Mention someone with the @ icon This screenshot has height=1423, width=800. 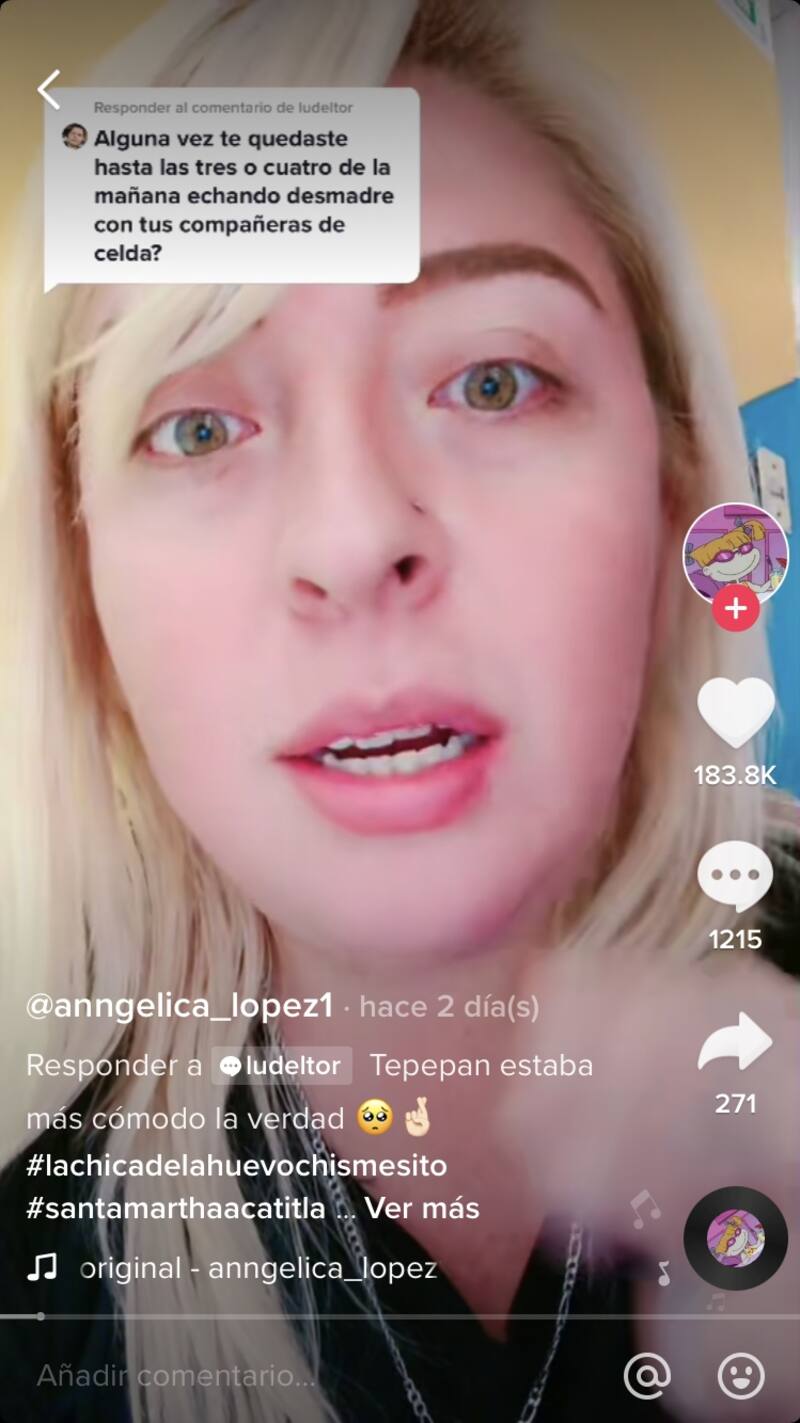(x=647, y=1376)
